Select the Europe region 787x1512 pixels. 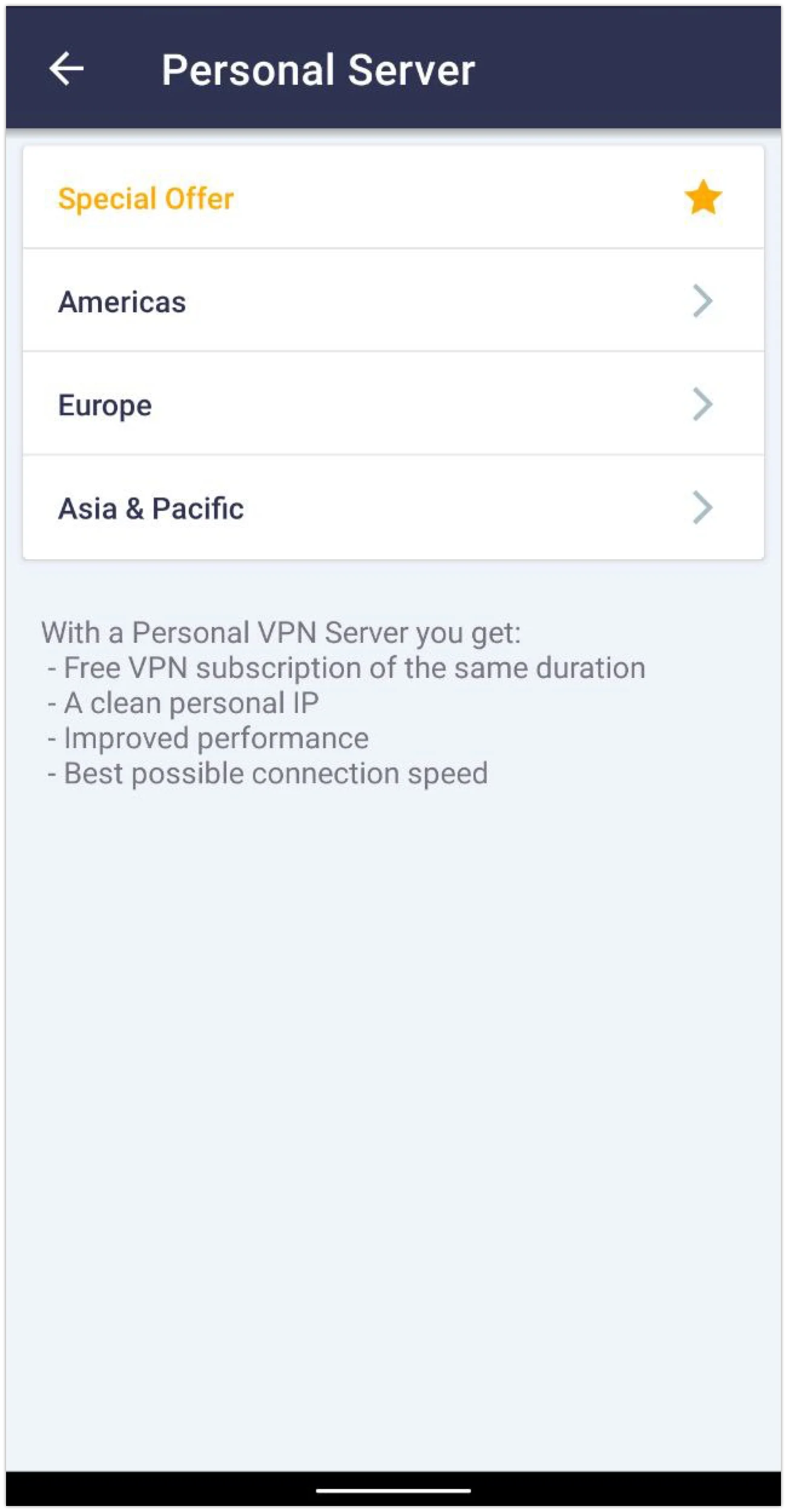point(392,404)
